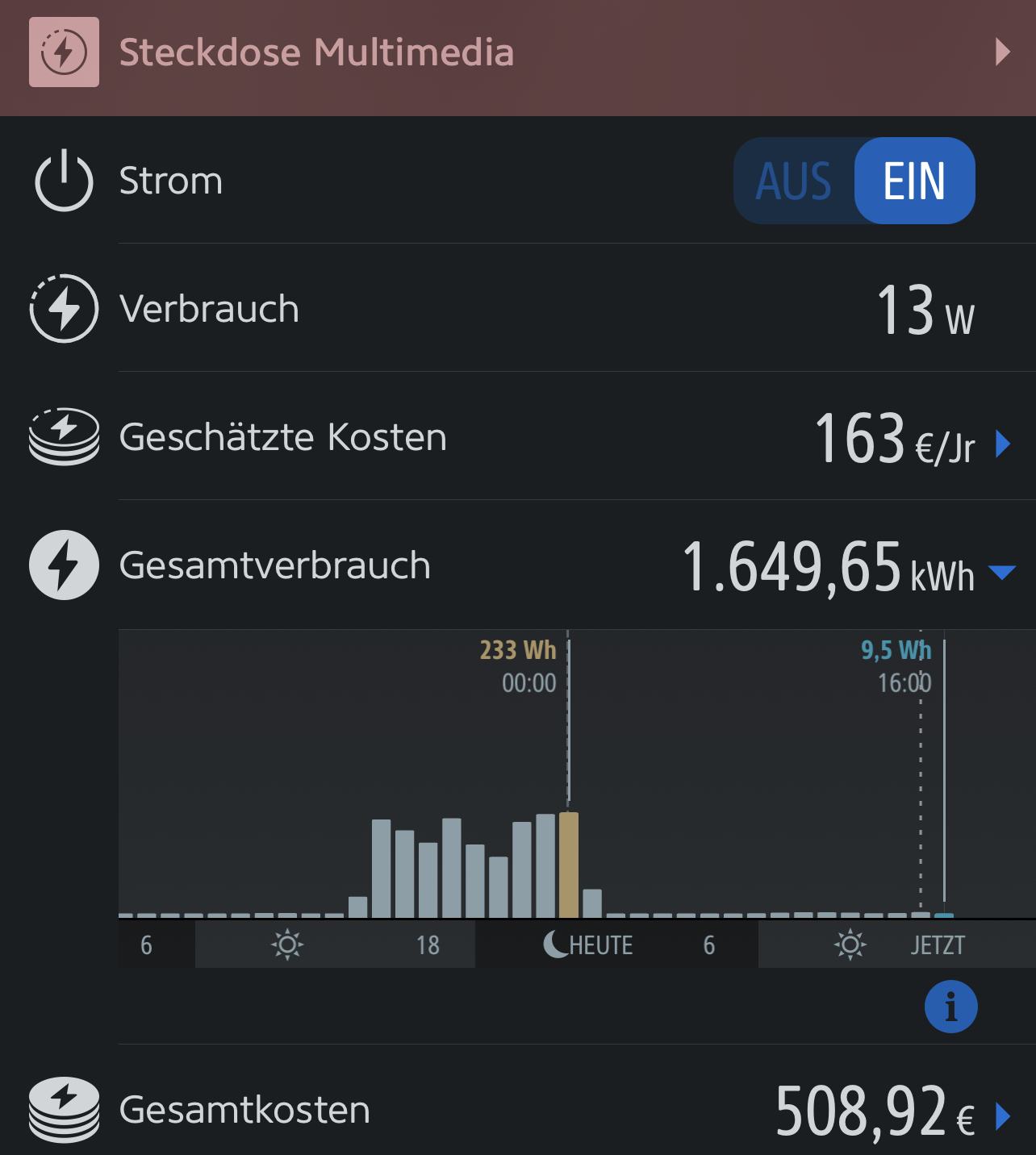Viewport: 1036px width, 1155px height.
Task: Collapse the Gesamtverbrauch chart
Action: pos(1001,573)
